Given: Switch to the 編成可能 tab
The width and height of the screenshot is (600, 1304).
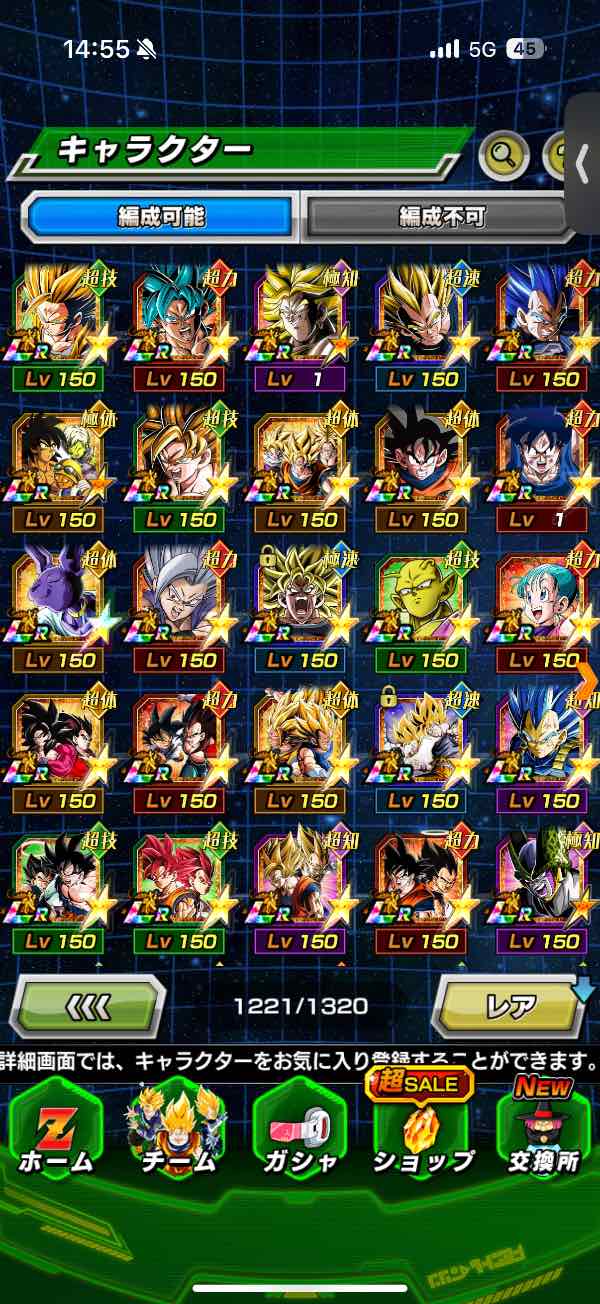Looking at the screenshot, I should coord(161,216).
